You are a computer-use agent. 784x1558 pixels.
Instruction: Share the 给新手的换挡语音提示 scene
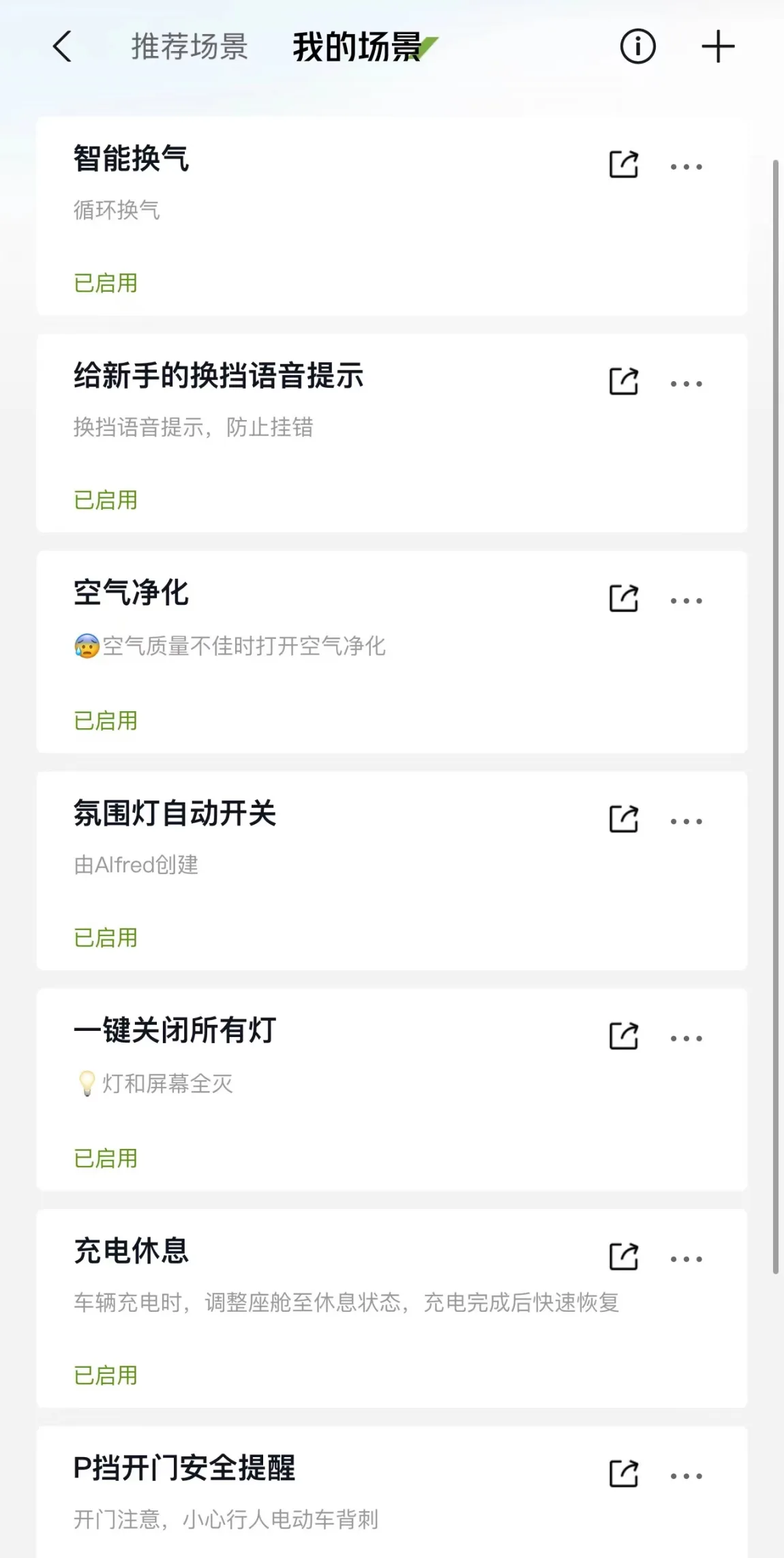(624, 381)
